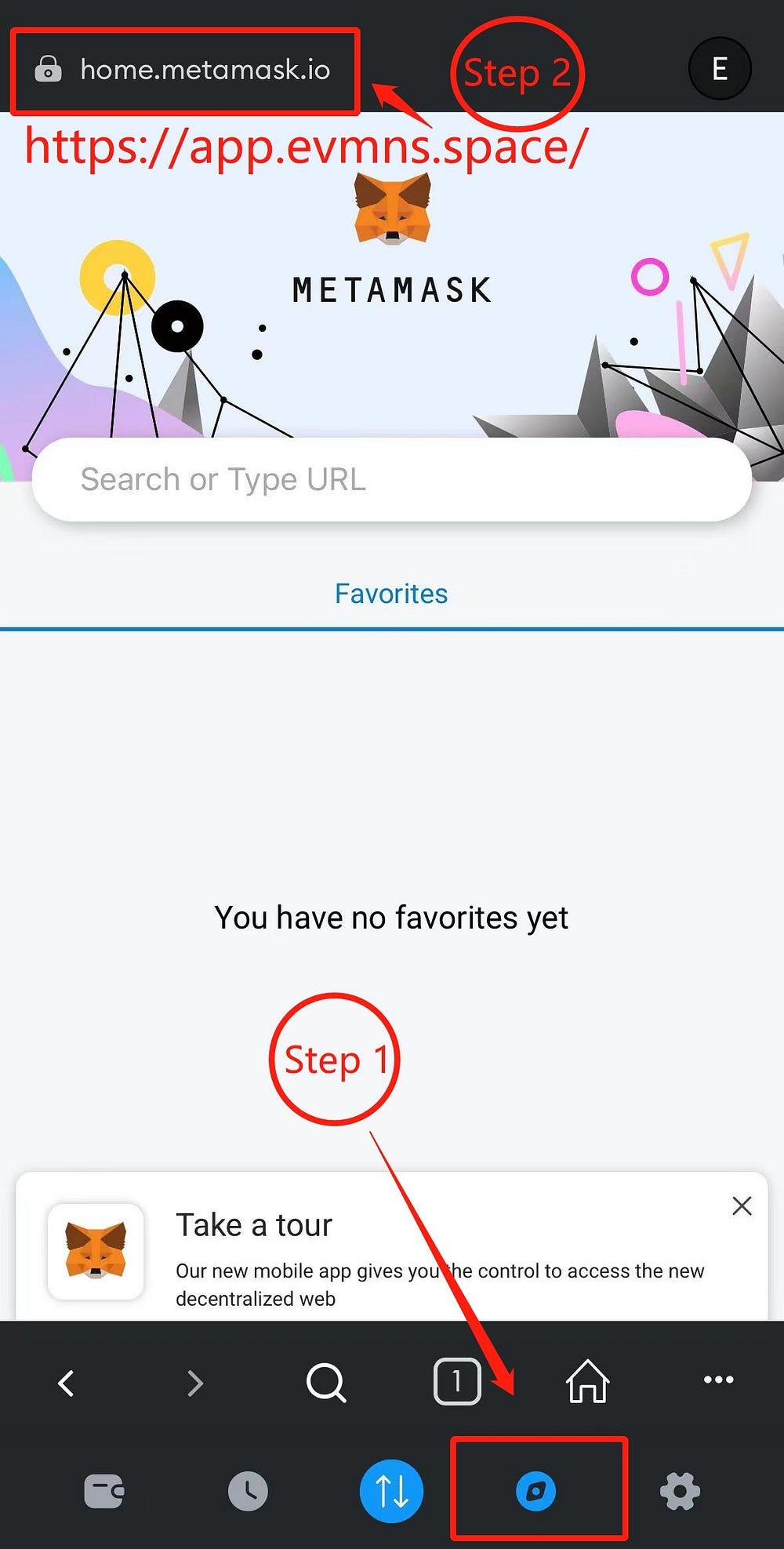Screen dimensions: 784x1549
Task: Open the browser search icon
Action: point(326,1382)
